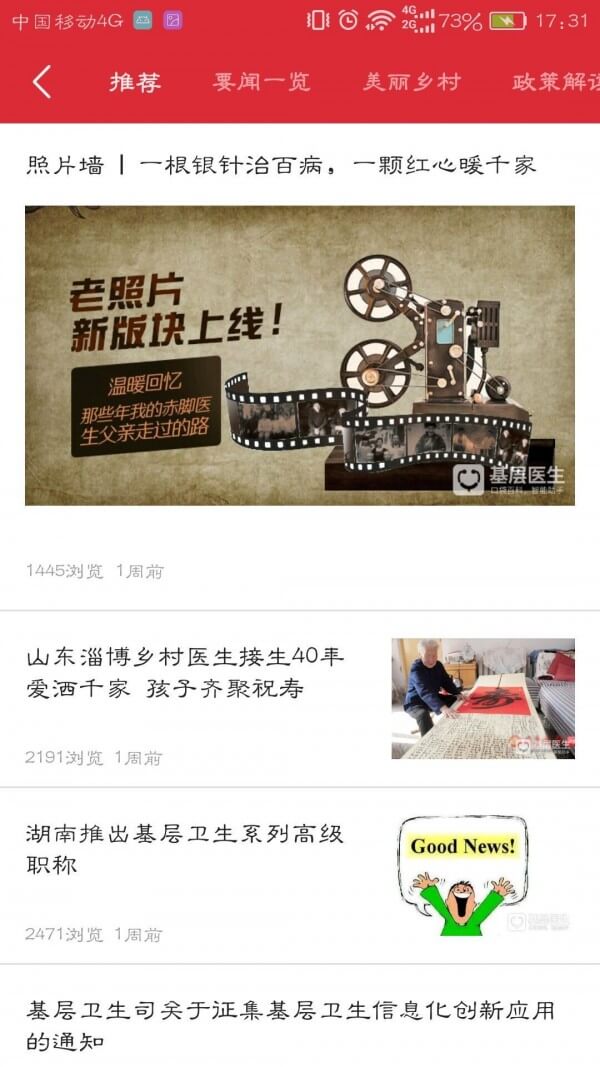This screenshot has width=600, height=1067.
Task: Open the 美丽乡村 tab
Action: pyautogui.click(x=412, y=82)
